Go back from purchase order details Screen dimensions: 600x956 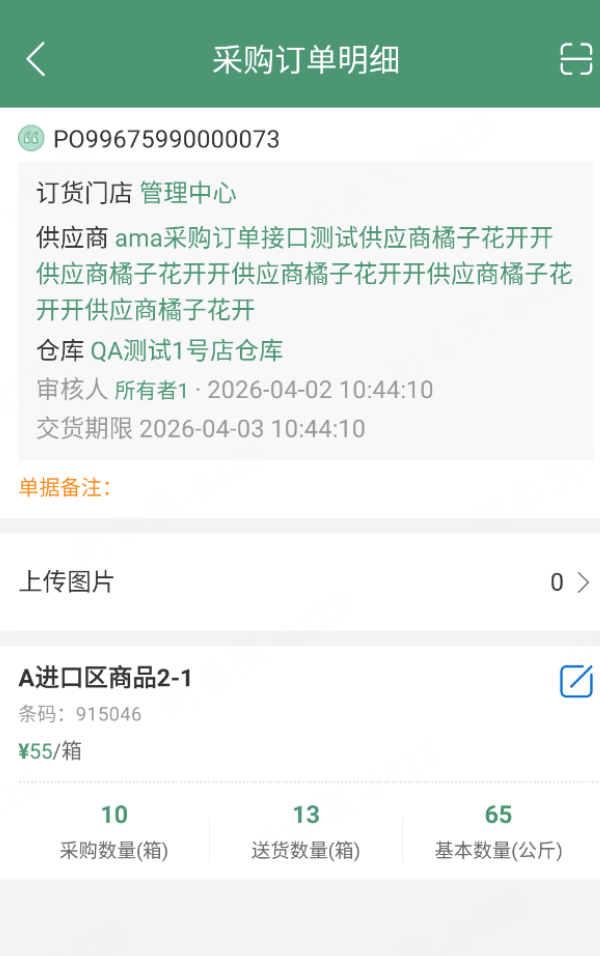click(x=36, y=59)
